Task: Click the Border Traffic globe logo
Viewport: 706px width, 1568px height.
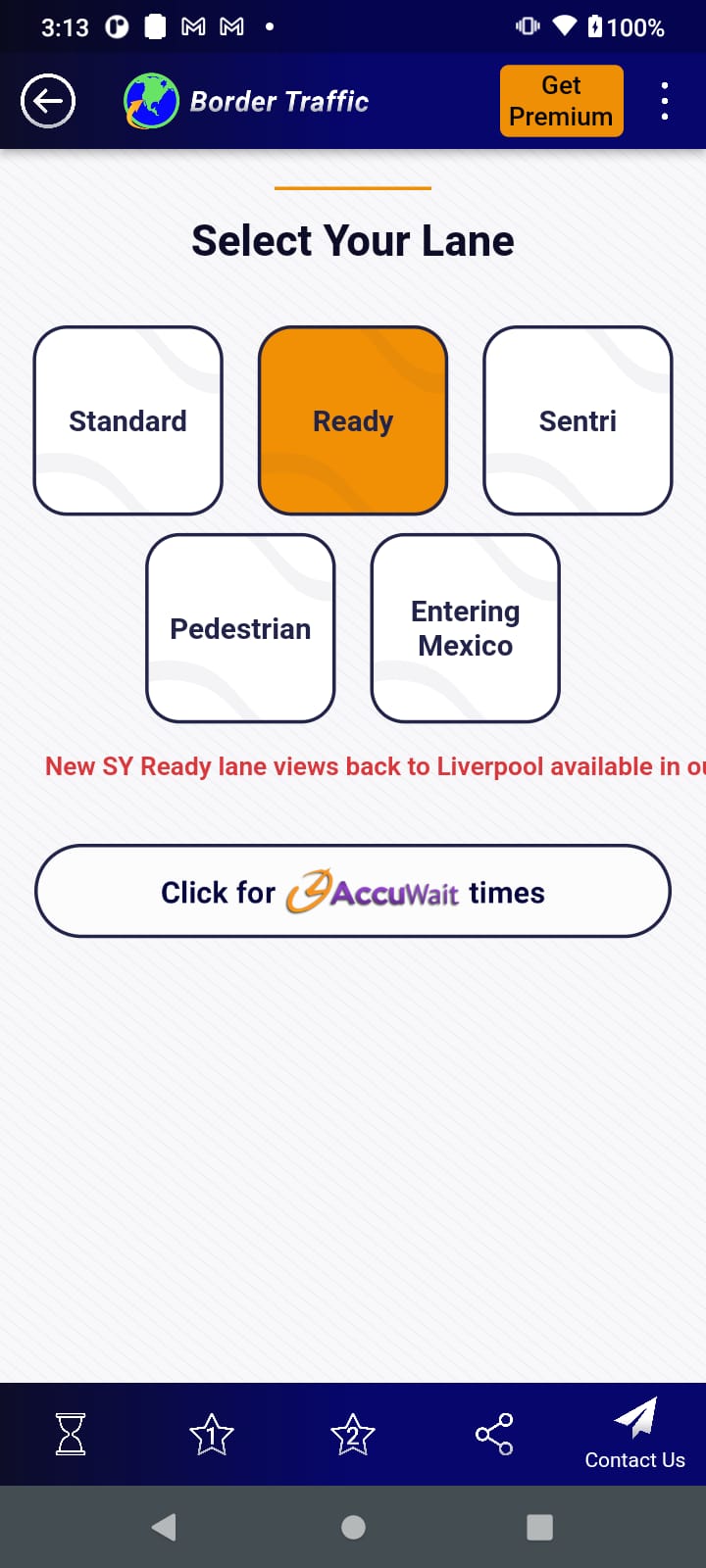Action: [149, 99]
